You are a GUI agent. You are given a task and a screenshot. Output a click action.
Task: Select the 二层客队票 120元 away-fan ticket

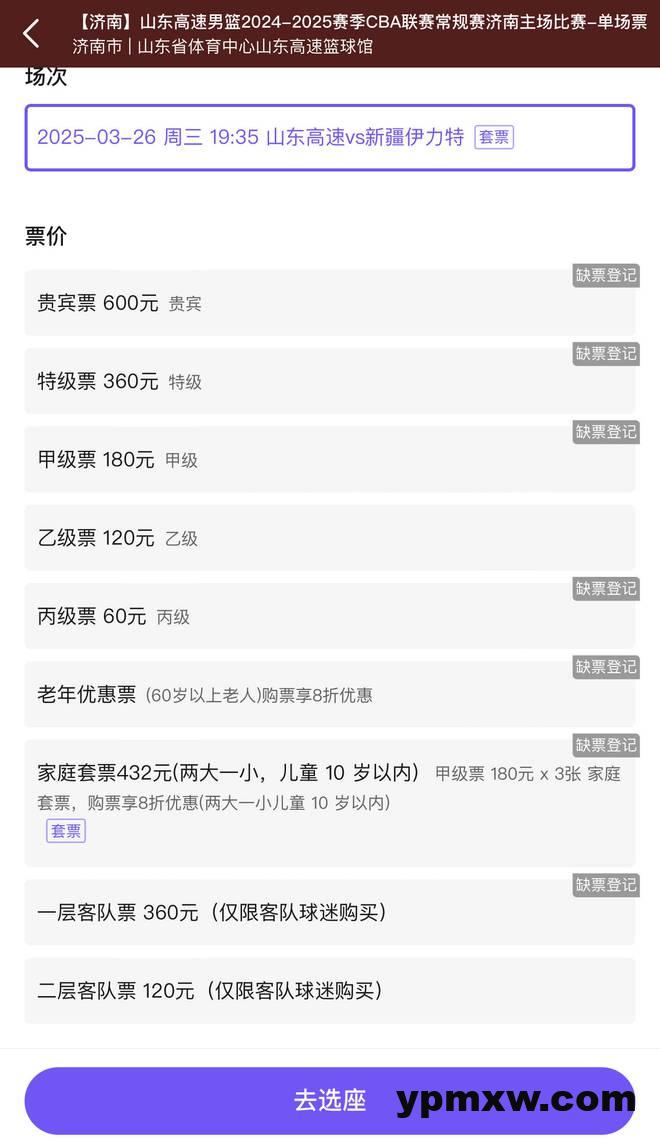pyautogui.click(x=329, y=991)
